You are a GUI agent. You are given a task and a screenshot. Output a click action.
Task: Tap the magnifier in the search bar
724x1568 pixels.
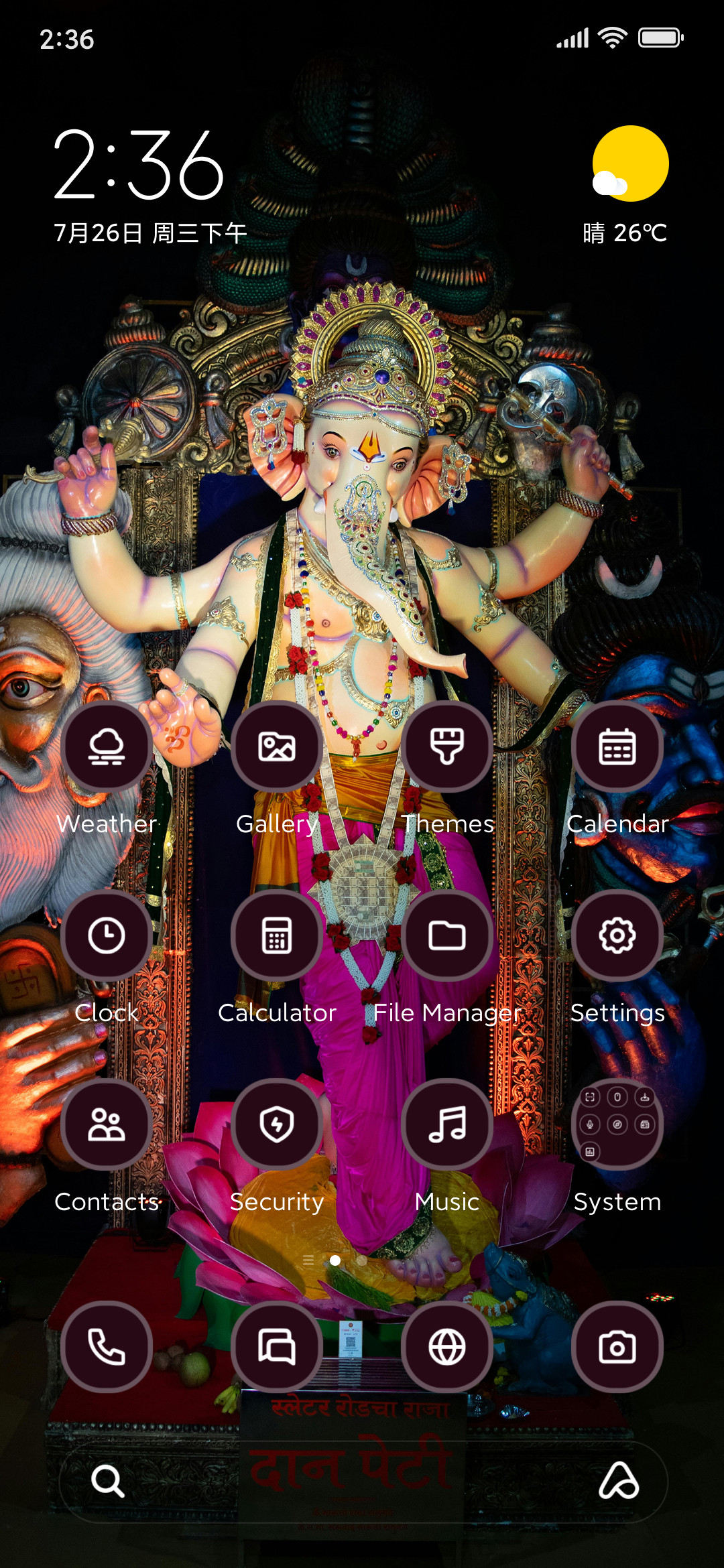pos(108,1481)
